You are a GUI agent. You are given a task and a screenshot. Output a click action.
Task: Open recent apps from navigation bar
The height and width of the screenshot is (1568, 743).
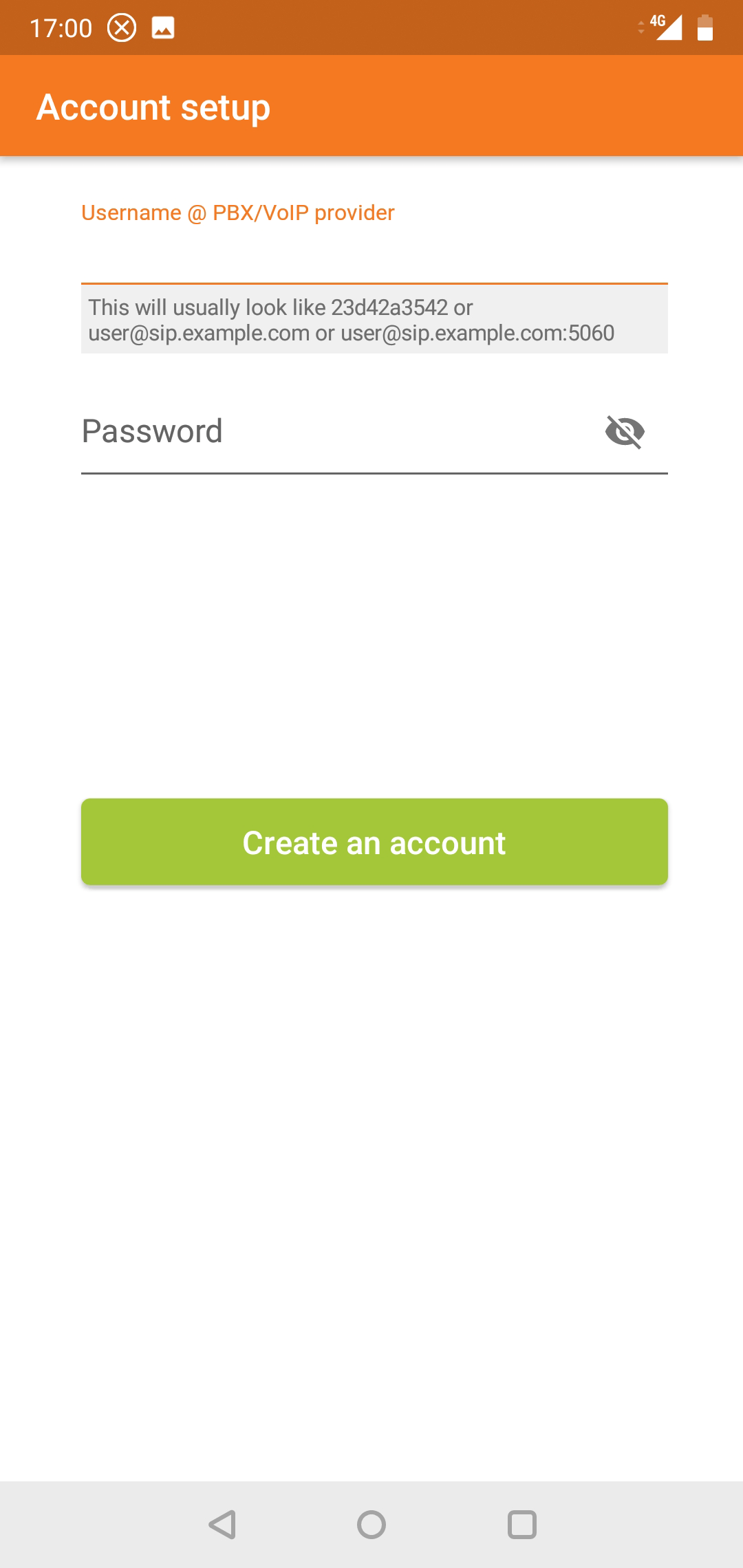(521, 1525)
